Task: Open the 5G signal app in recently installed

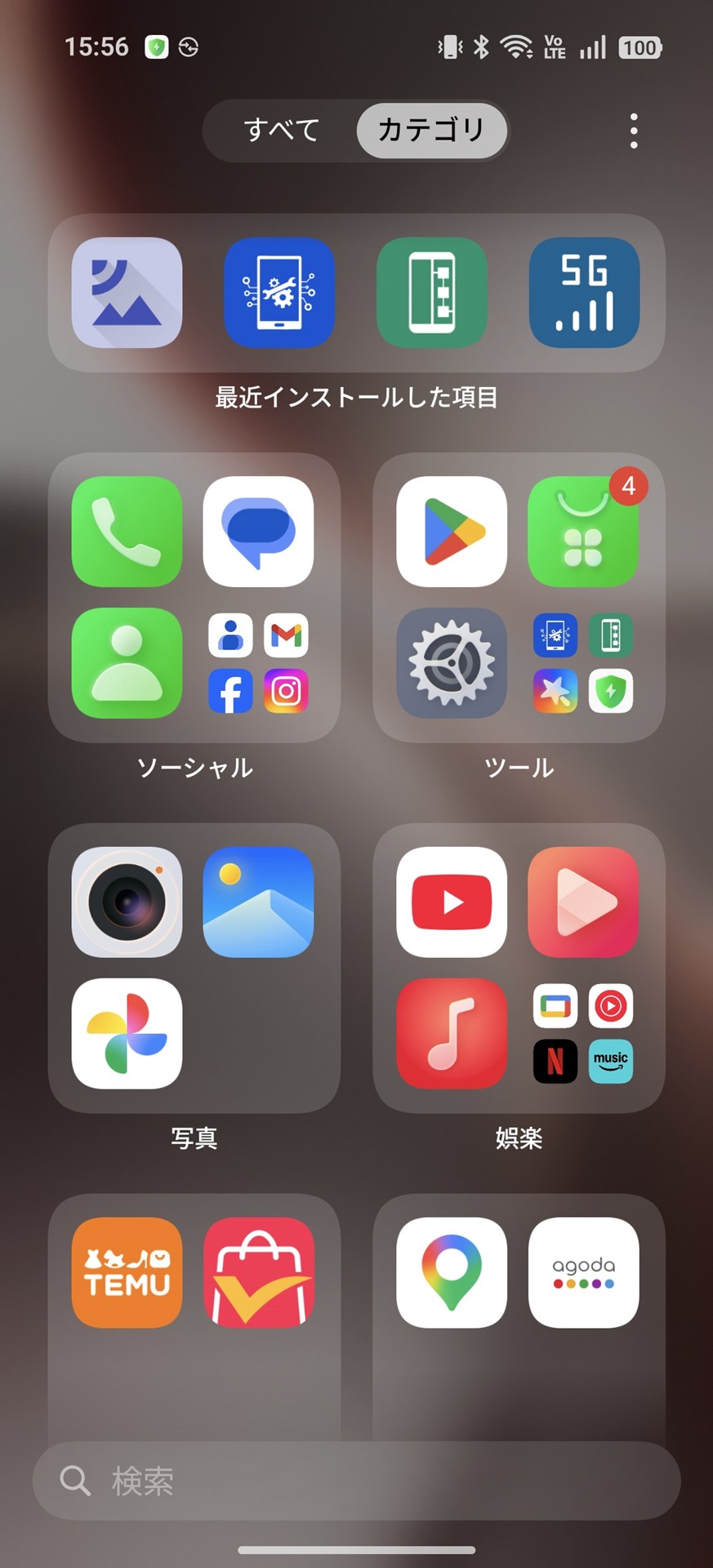Action: point(585,293)
